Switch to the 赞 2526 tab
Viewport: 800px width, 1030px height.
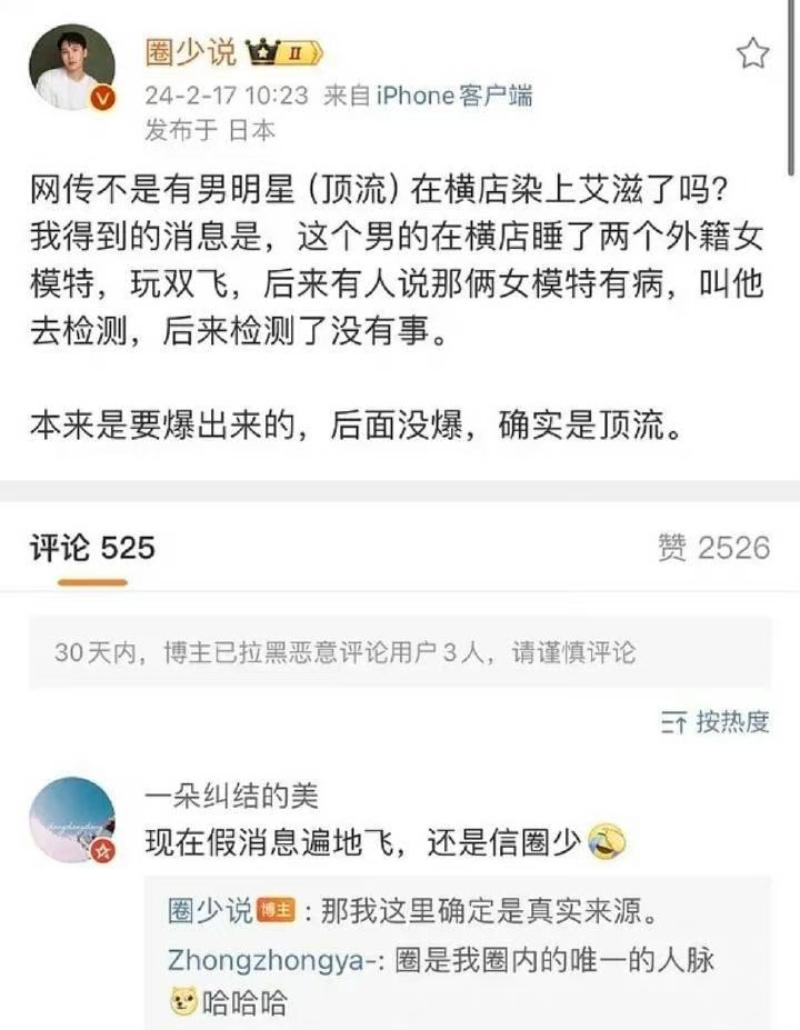click(x=714, y=548)
